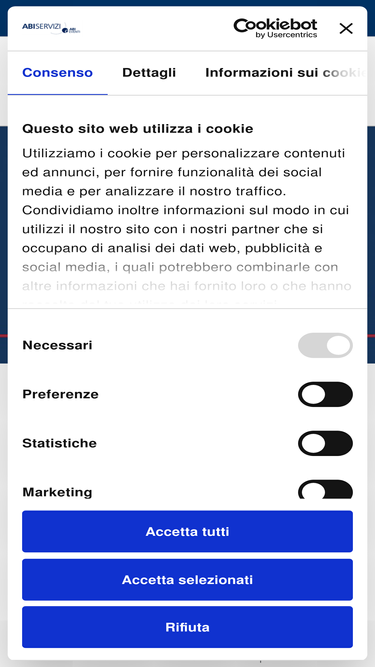Tap Accetta selezionati button

click(x=188, y=579)
